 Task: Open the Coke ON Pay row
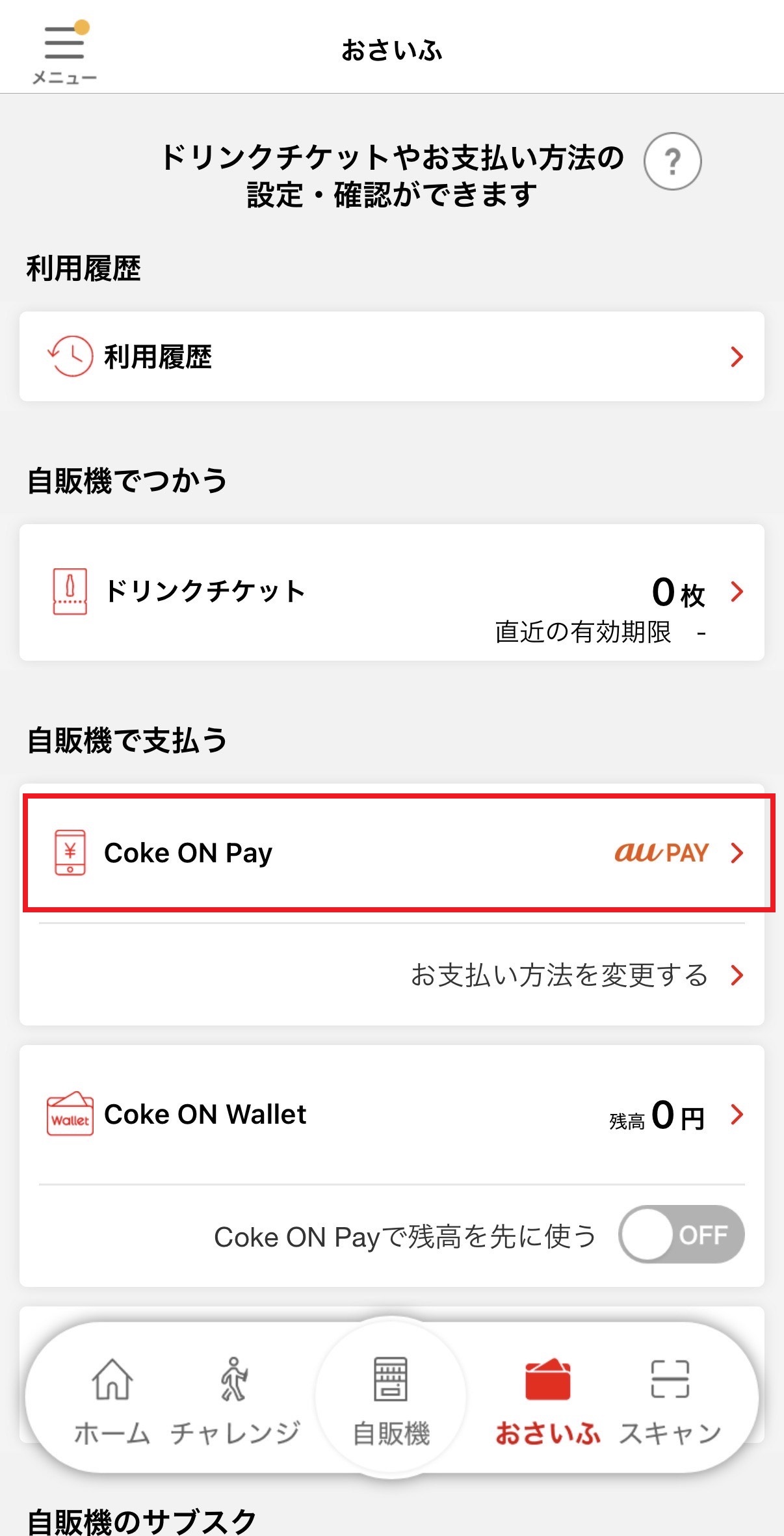pos(391,853)
